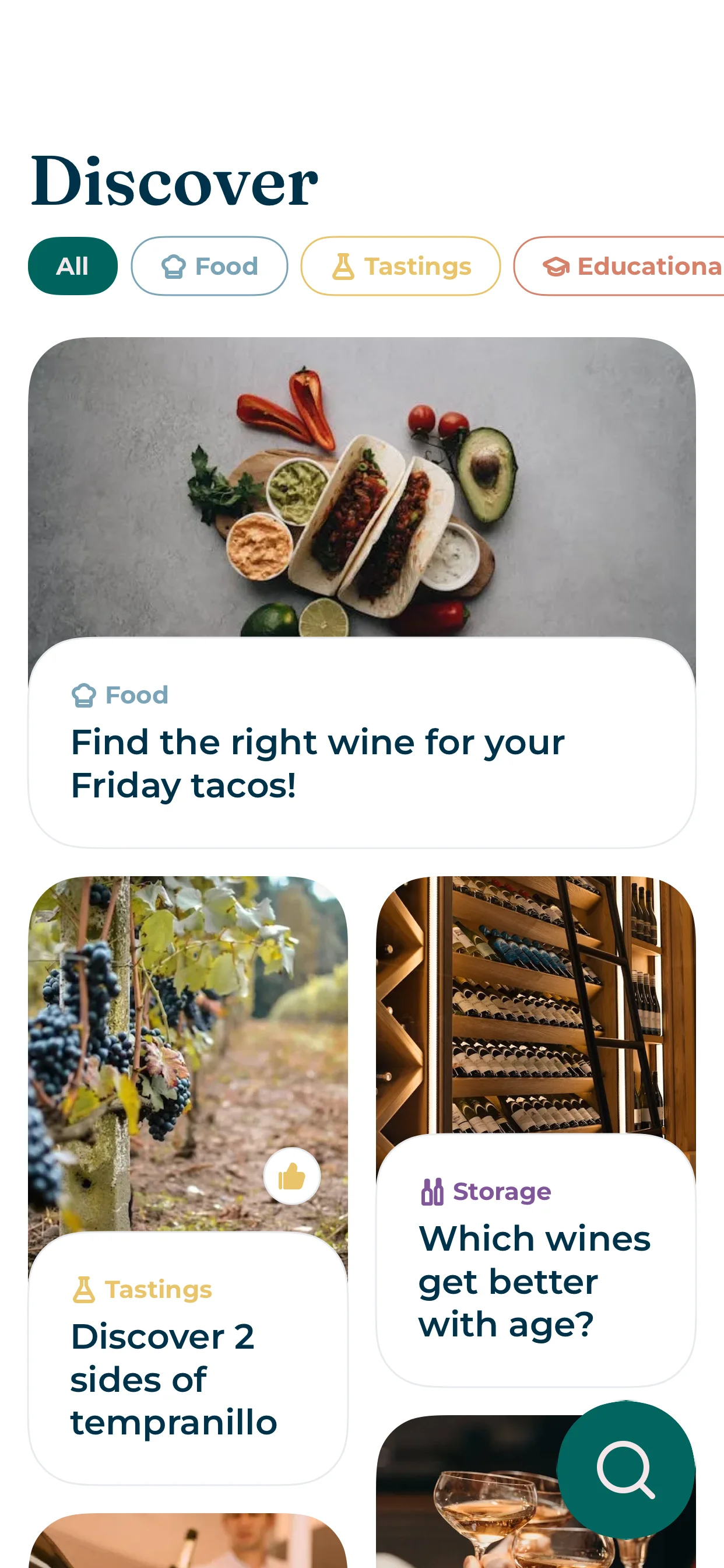Tap the flask icon beside Tastings on the tempranillo card
Image resolution: width=724 pixels, height=1568 pixels.
tap(85, 1289)
